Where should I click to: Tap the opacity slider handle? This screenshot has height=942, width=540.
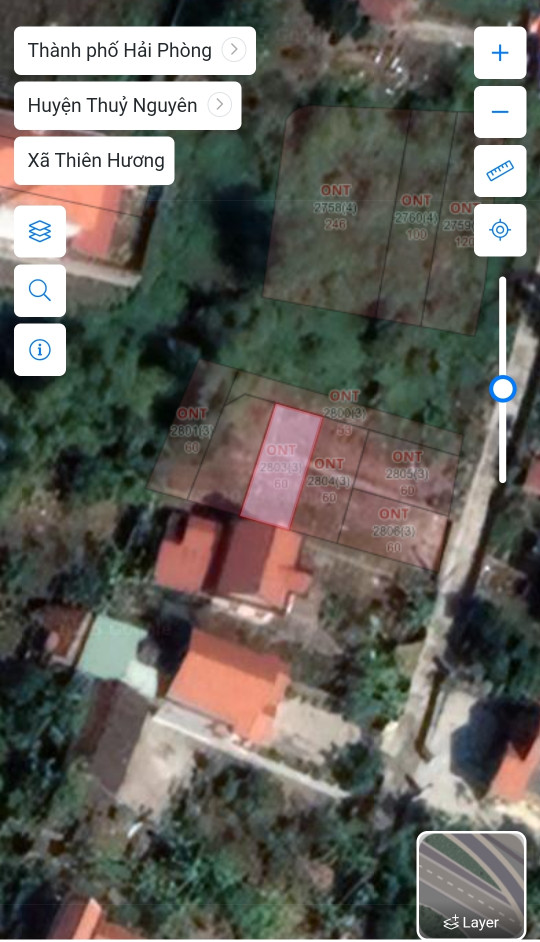click(x=502, y=389)
